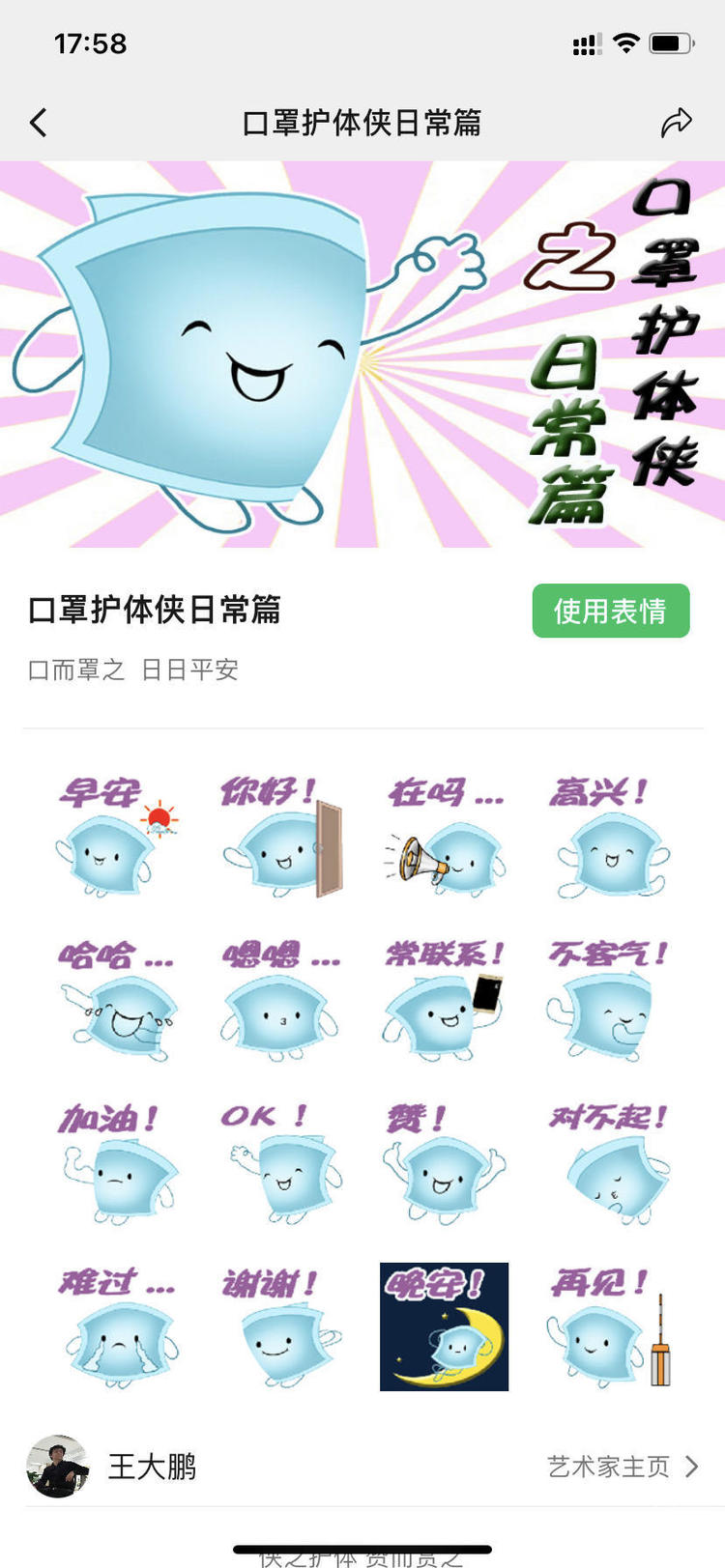Image resolution: width=725 pixels, height=1568 pixels.
Task: Select the OK sticker
Action: [280, 1164]
